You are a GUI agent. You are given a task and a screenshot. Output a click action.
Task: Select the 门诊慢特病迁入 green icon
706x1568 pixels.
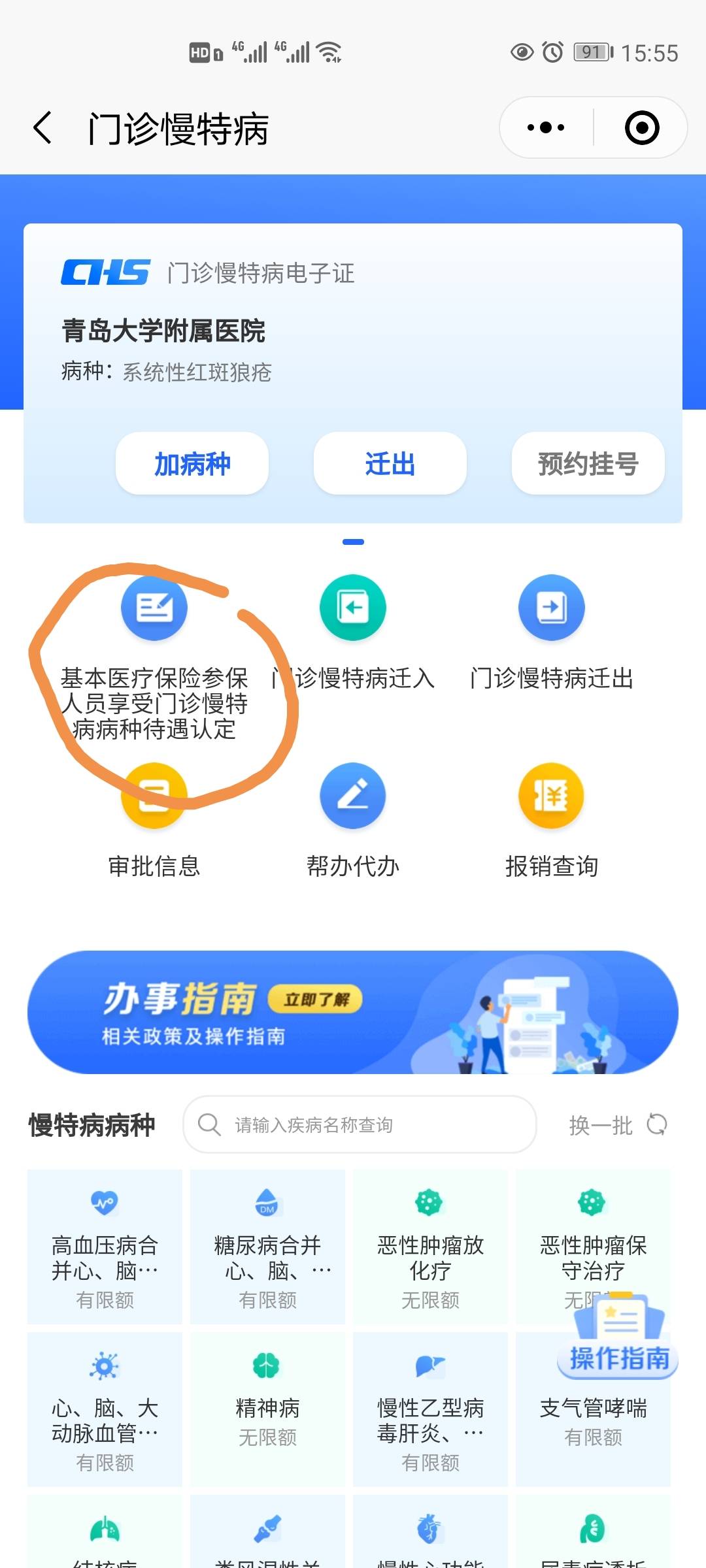353,606
